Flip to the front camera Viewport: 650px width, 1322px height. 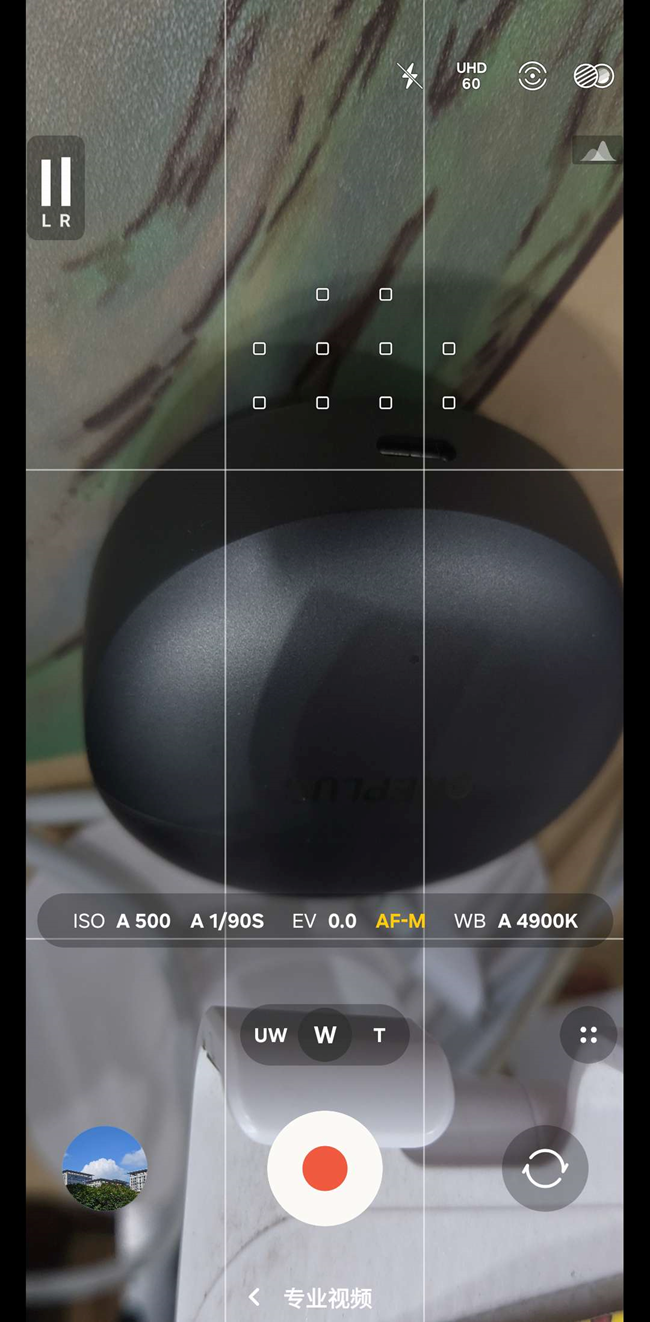[545, 1168]
